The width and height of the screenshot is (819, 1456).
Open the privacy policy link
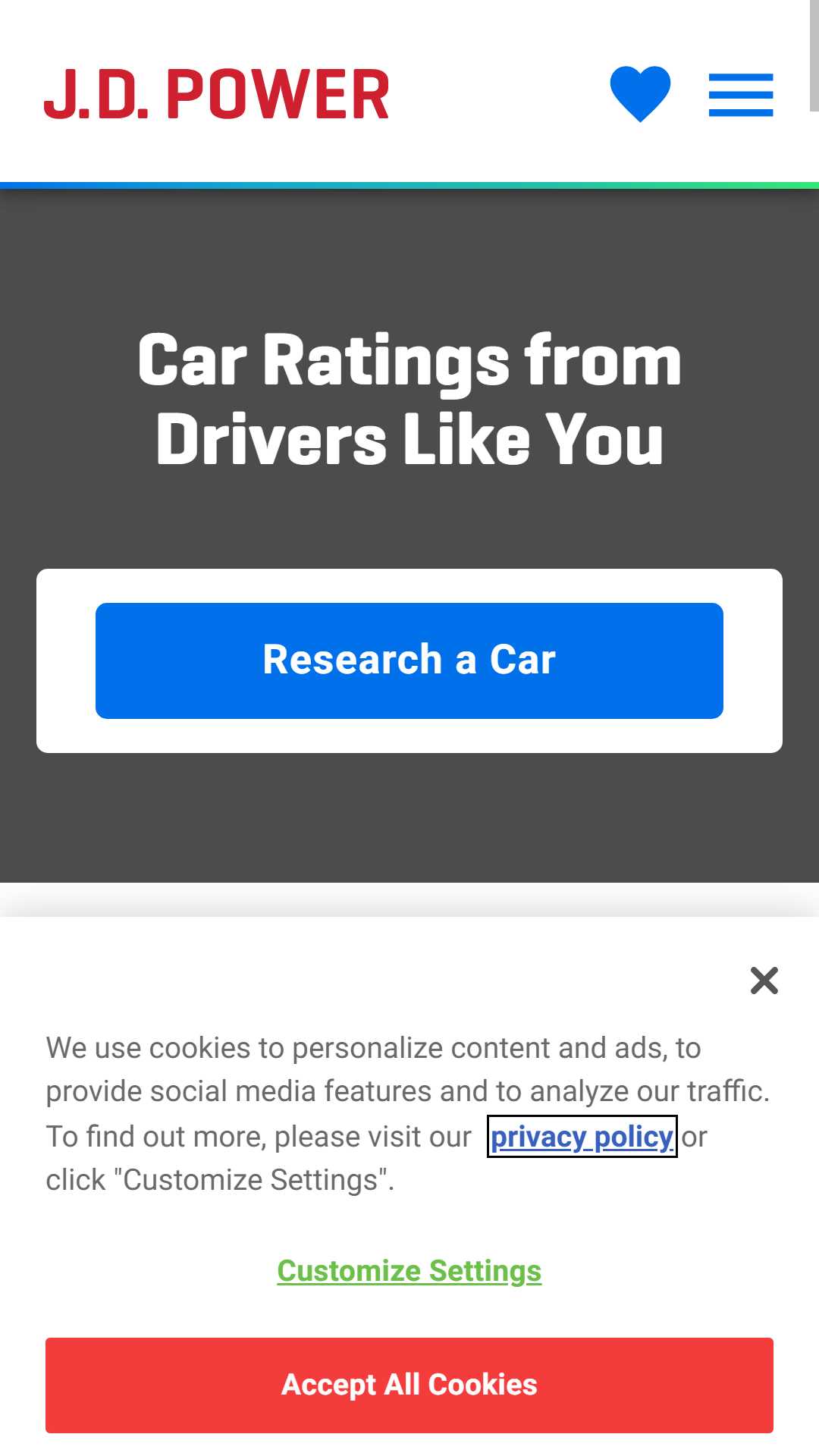pyautogui.click(x=582, y=1136)
